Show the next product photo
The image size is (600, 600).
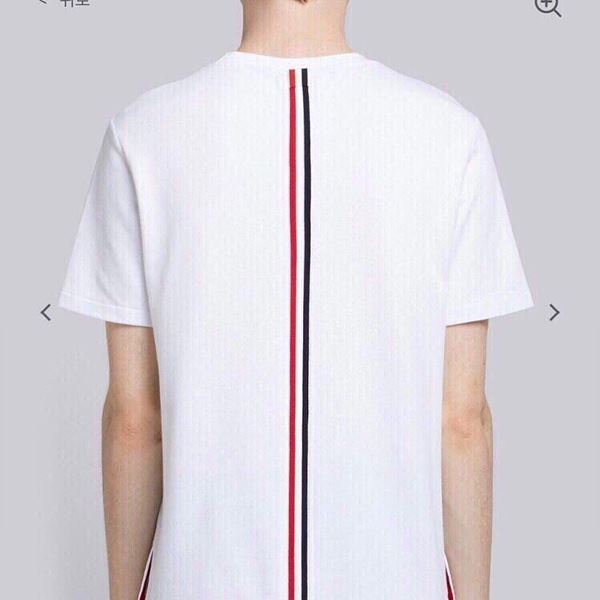pos(554,313)
